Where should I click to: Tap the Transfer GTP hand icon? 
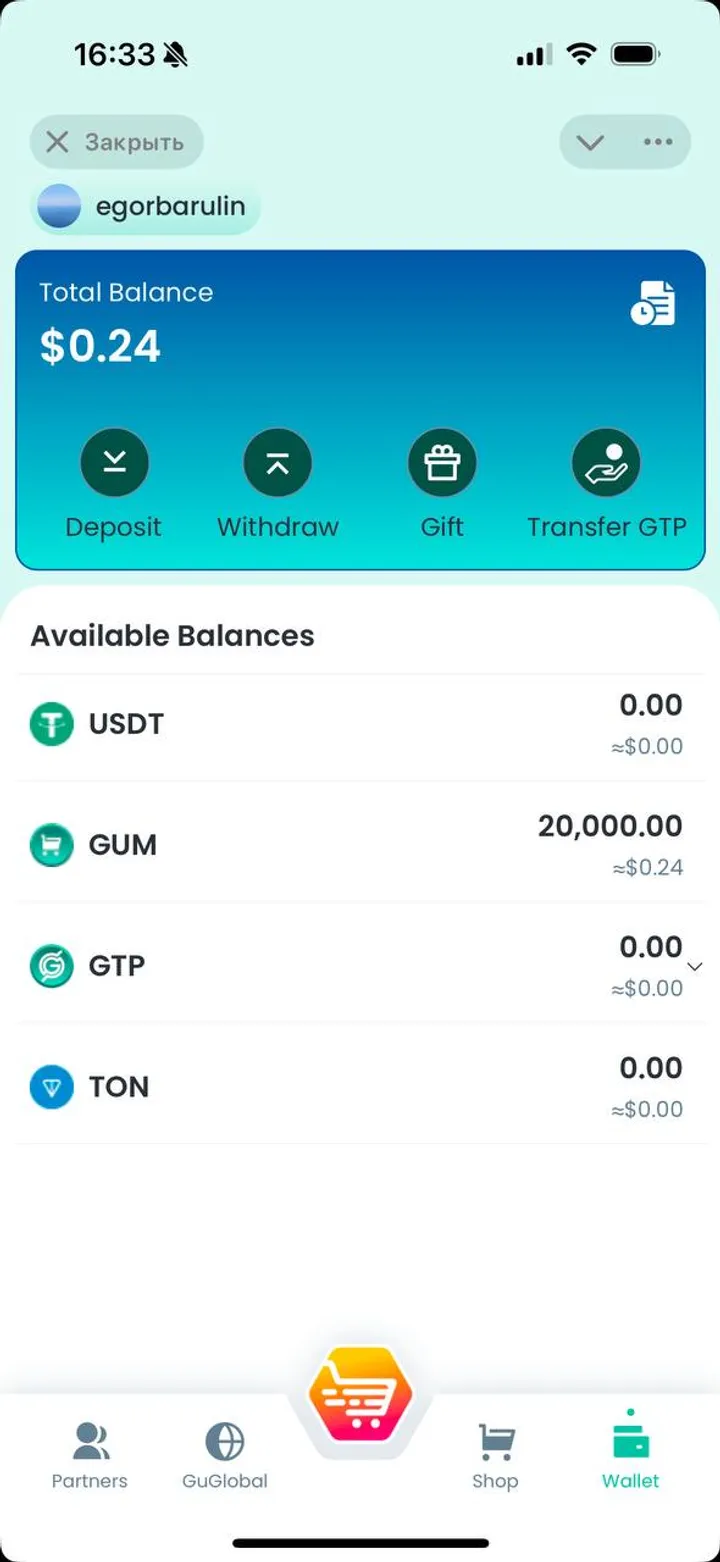click(x=606, y=462)
